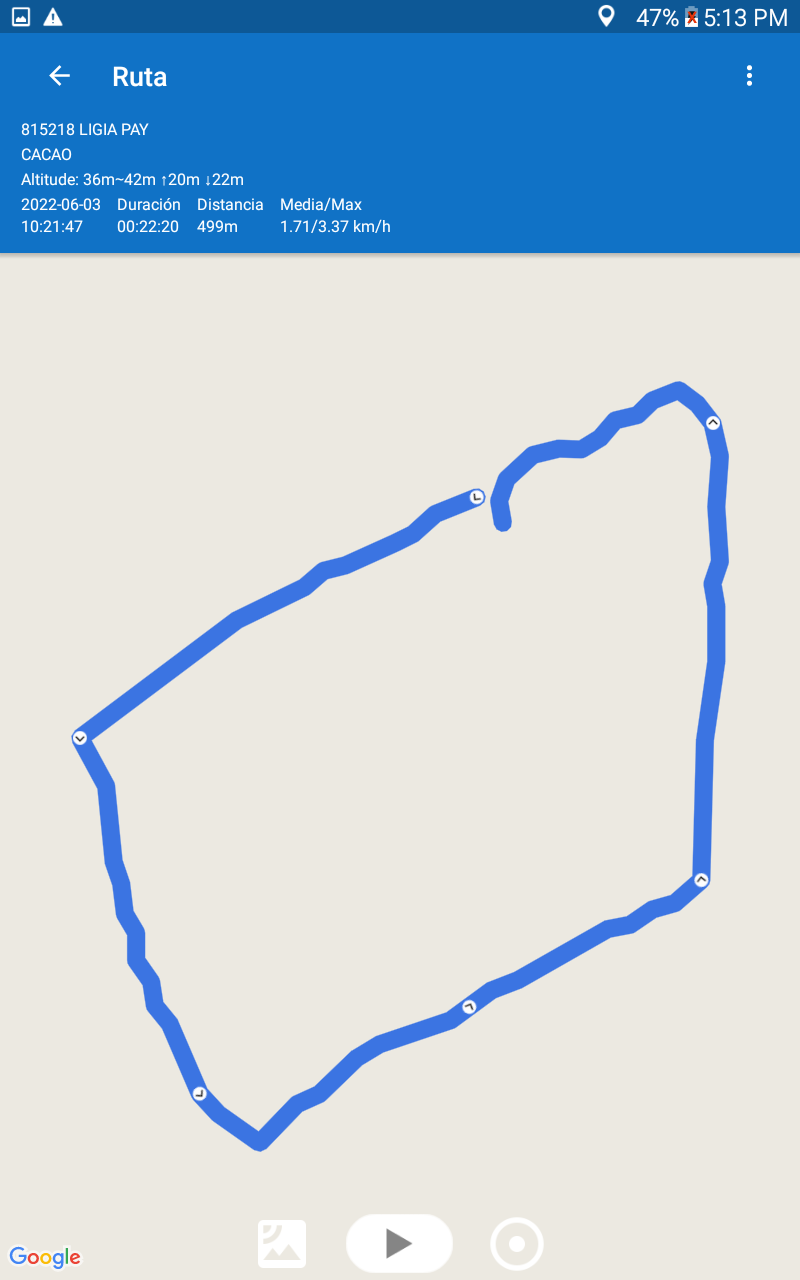800x1280 pixels.
Task: Open the overflow menu
Action: 749,76
